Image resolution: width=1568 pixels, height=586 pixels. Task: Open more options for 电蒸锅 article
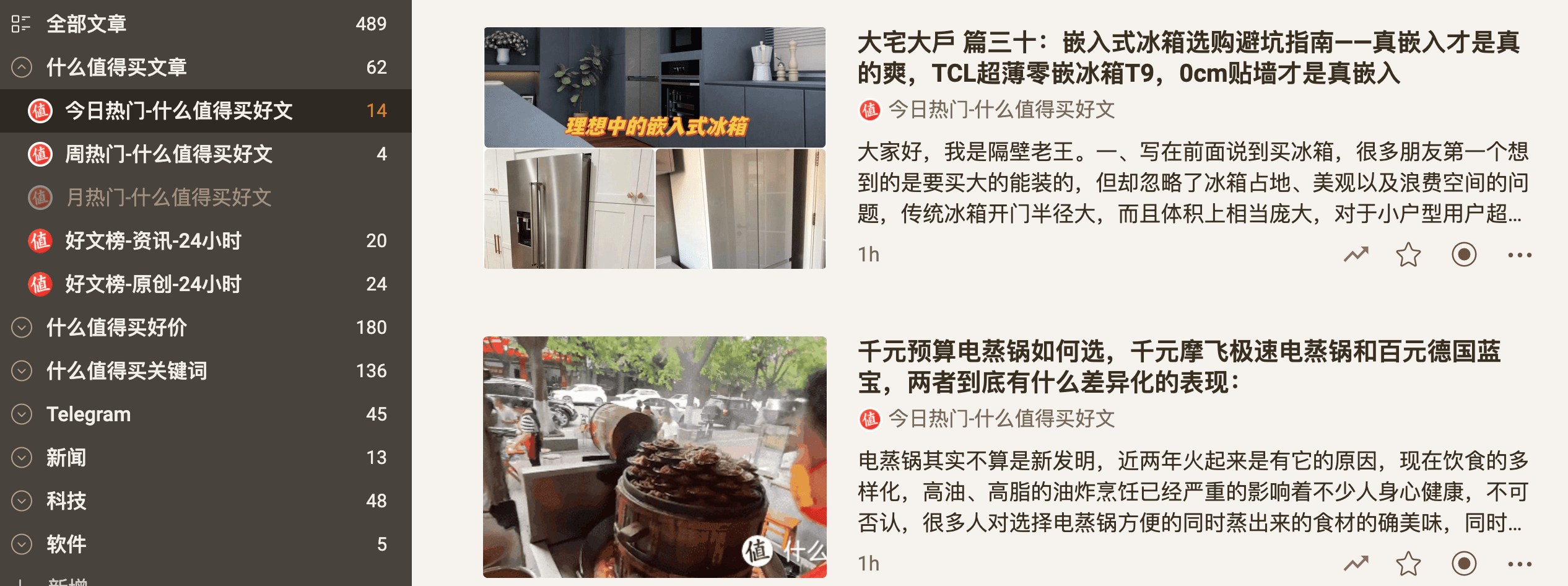(x=1520, y=564)
